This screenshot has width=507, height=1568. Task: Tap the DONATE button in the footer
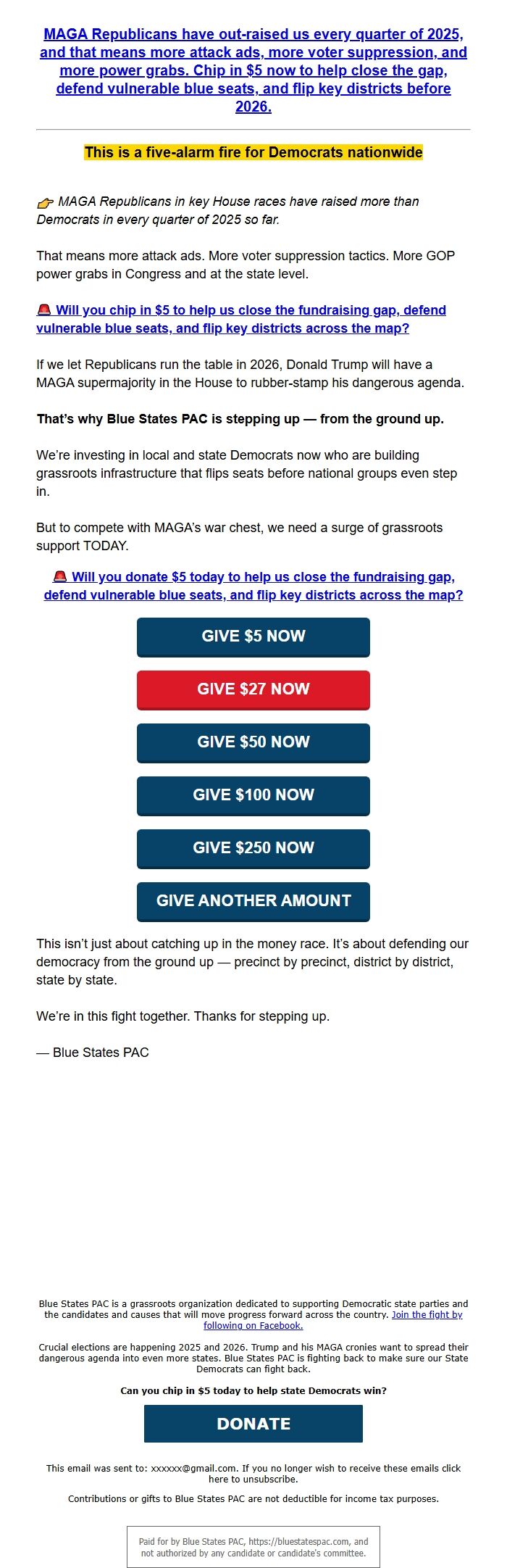(x=253, y=1424)
